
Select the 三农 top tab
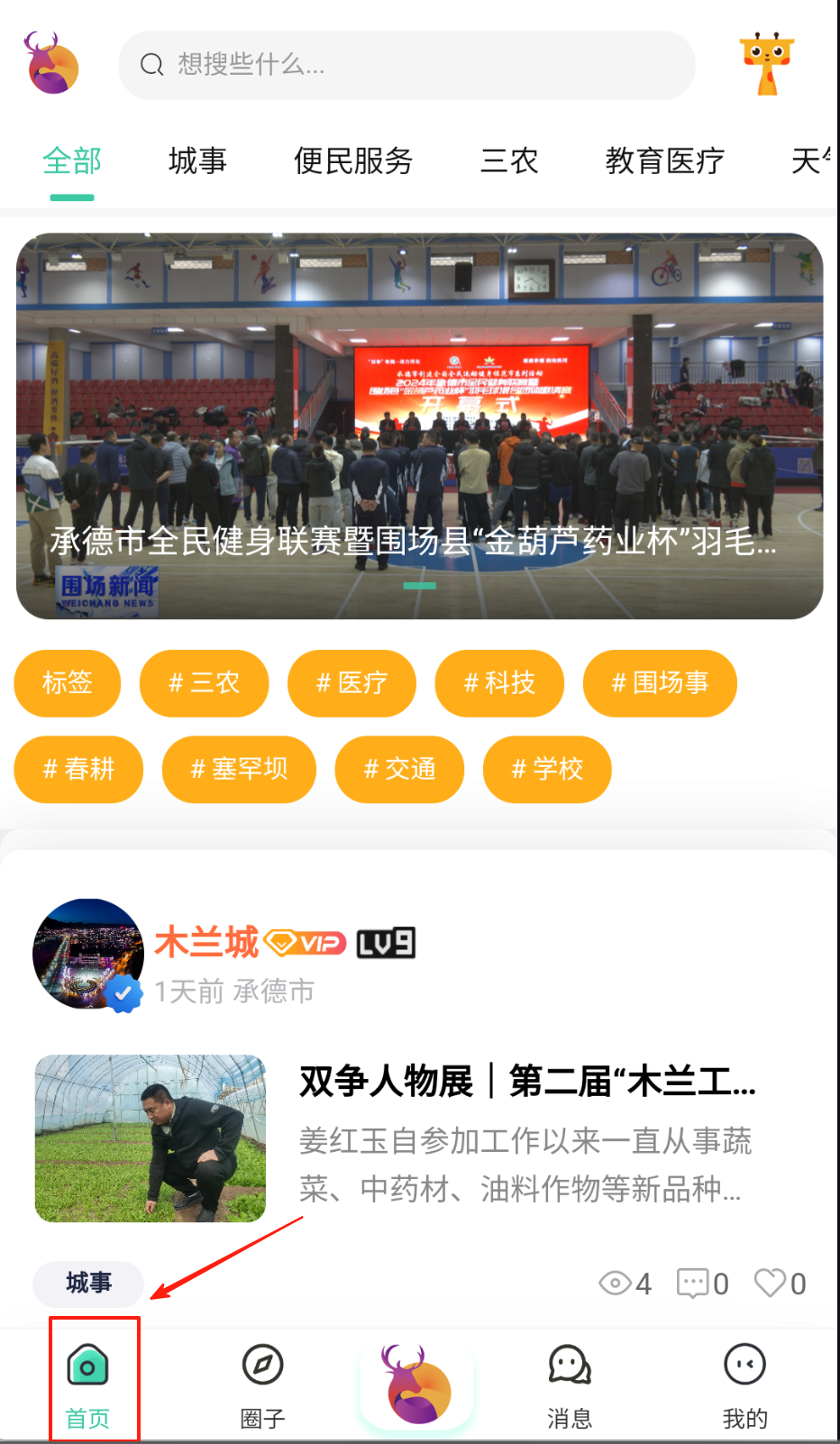tap(509, 161)
